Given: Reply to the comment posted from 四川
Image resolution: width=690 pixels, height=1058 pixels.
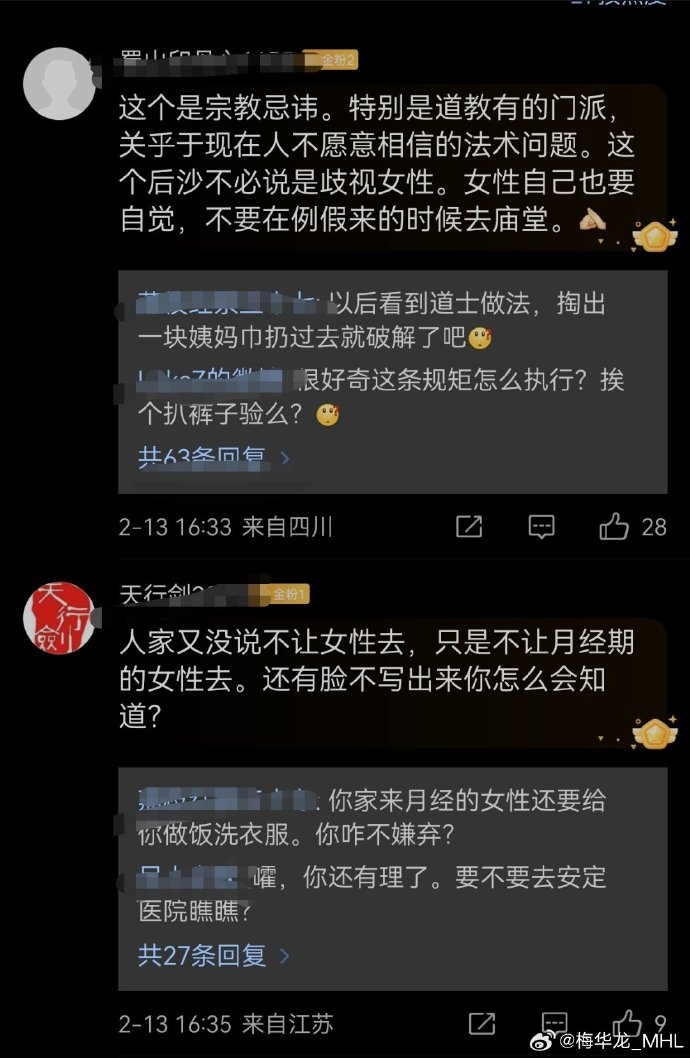Looking at the screenshot, I should tap(541, 526).
